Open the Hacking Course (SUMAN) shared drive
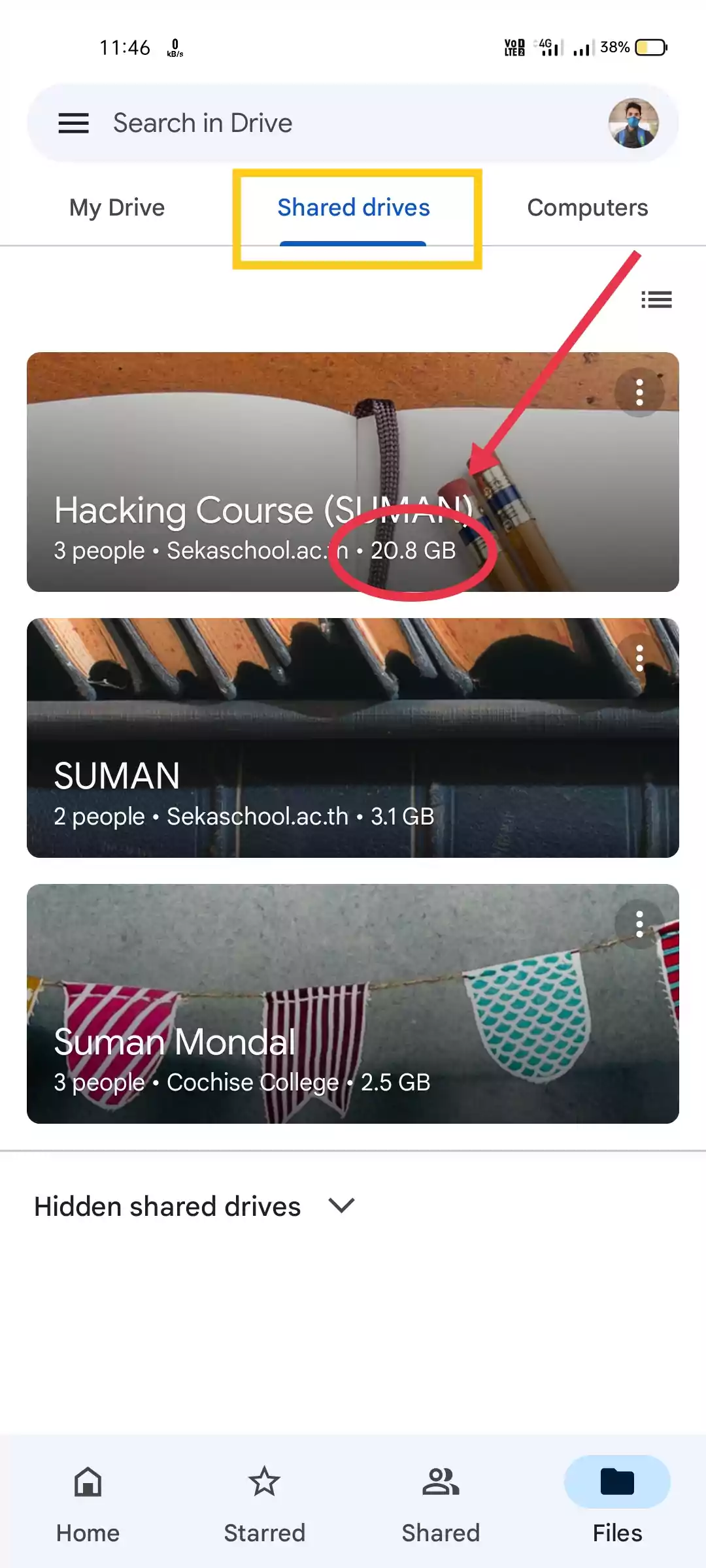706x1568 pixels. point(353,472)
